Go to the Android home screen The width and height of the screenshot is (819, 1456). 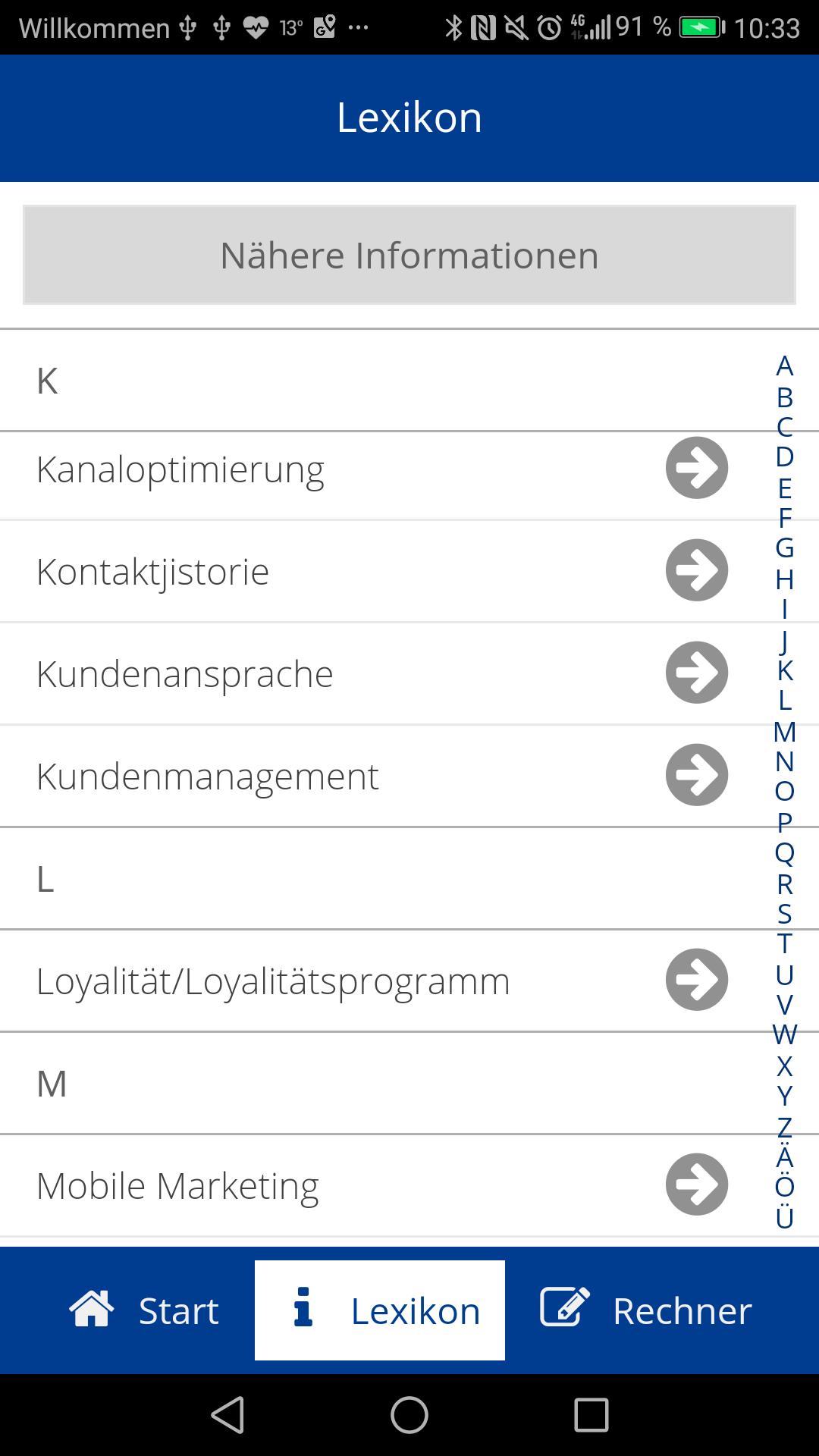tap(409, 1415)
